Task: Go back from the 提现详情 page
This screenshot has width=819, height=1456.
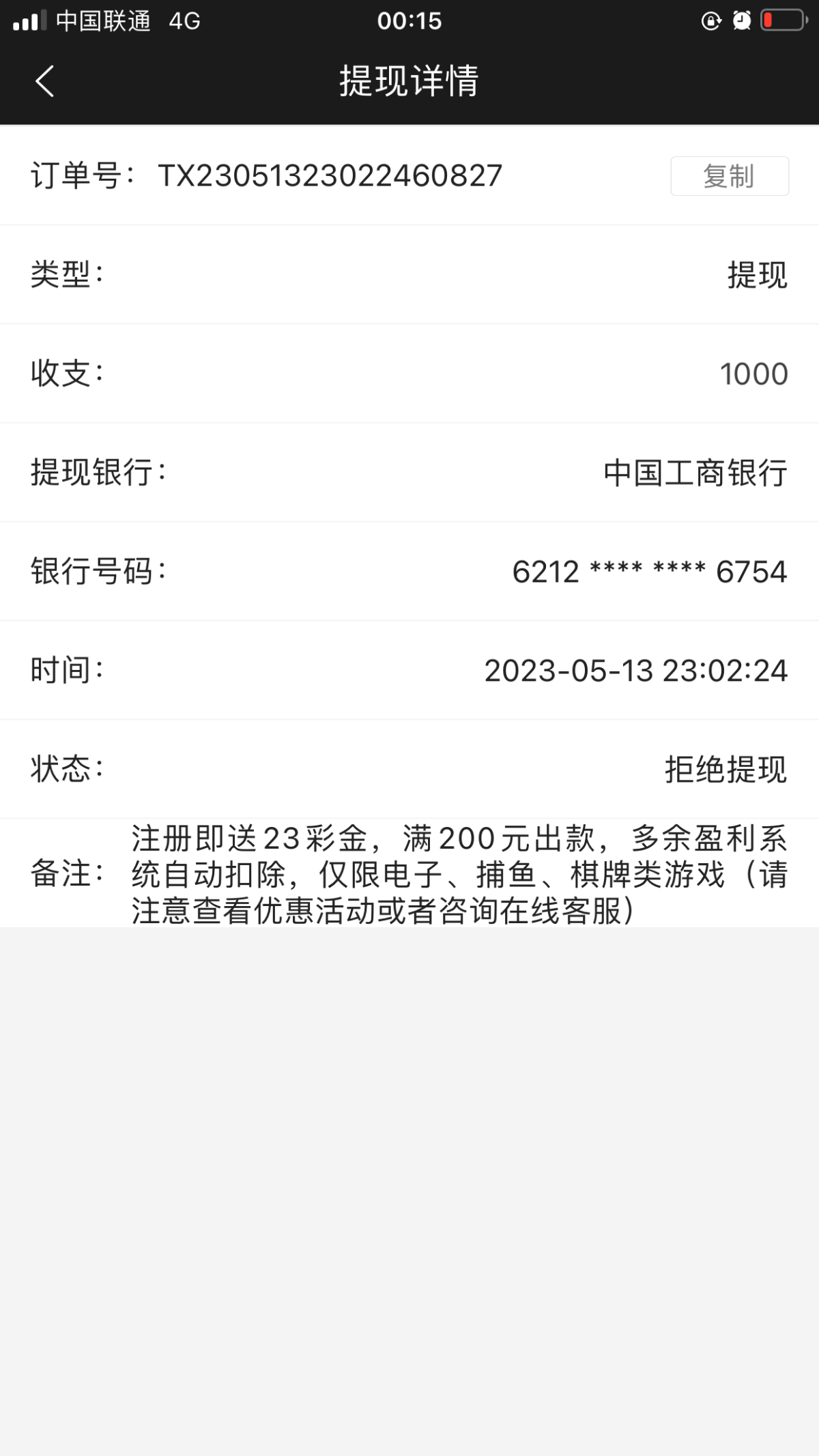Action: pyautogui.click(x=45, y=81)
